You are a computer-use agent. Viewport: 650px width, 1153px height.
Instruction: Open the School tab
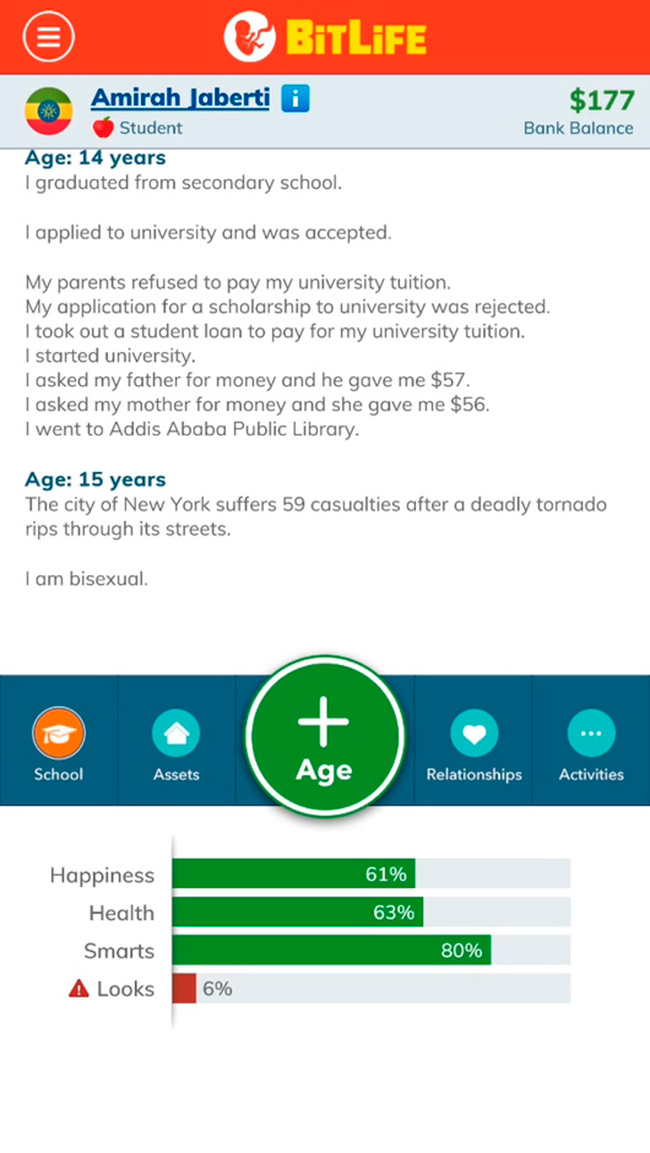coord(59,743)
